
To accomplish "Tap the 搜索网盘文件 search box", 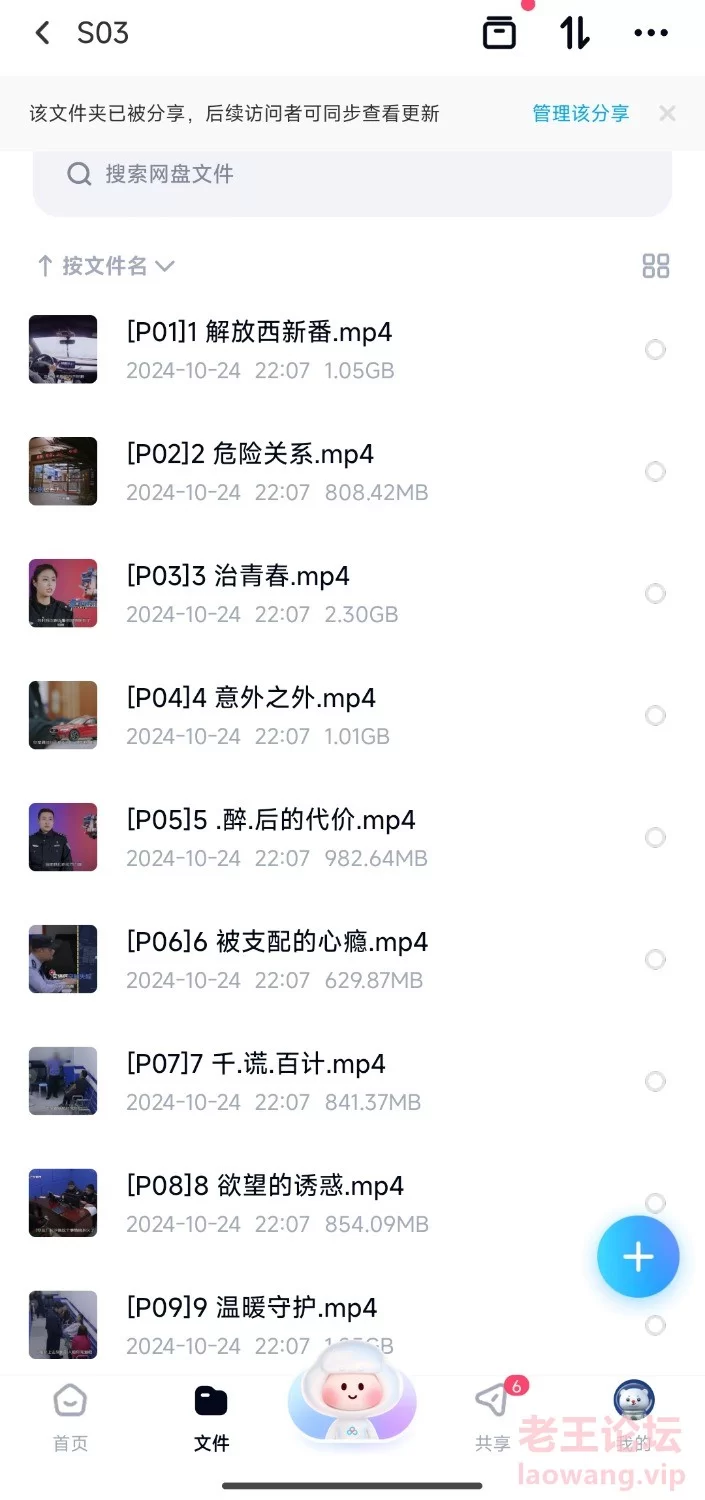I will click(352, 175).
